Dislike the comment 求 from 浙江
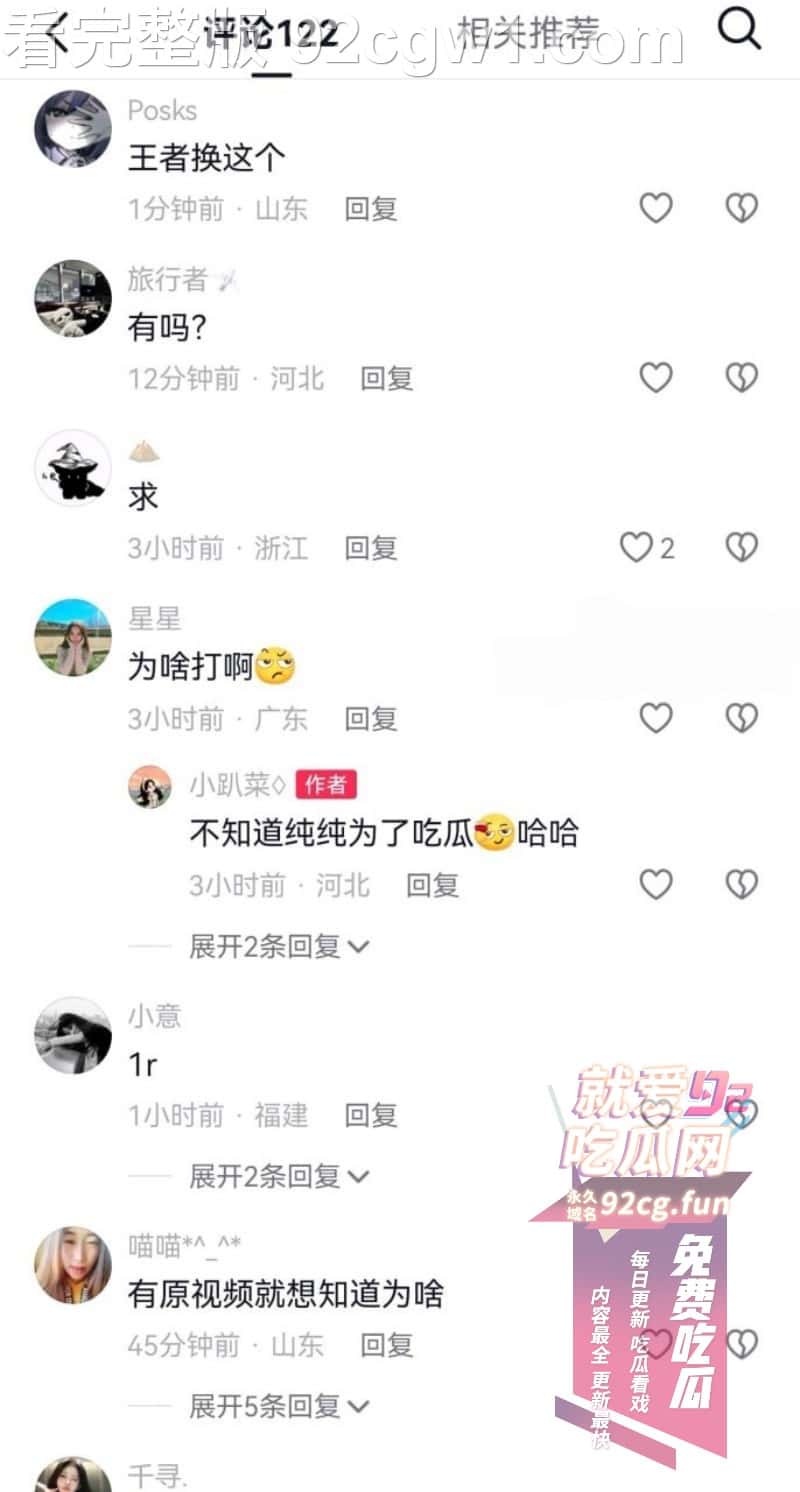Screen dimensions: 800x1492 tap(741, 547)
